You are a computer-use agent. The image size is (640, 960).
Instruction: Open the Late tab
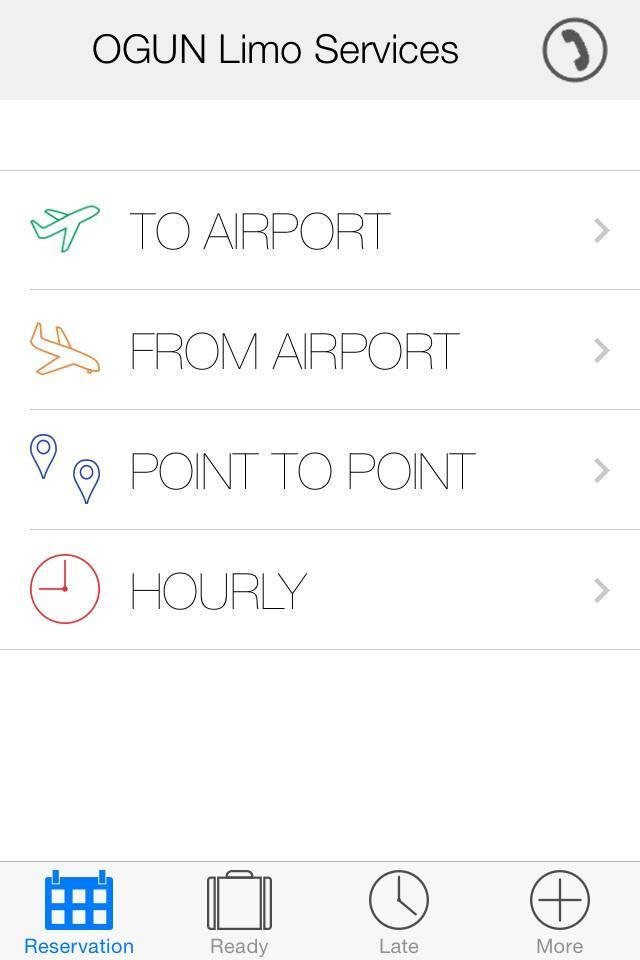point(399,912)
